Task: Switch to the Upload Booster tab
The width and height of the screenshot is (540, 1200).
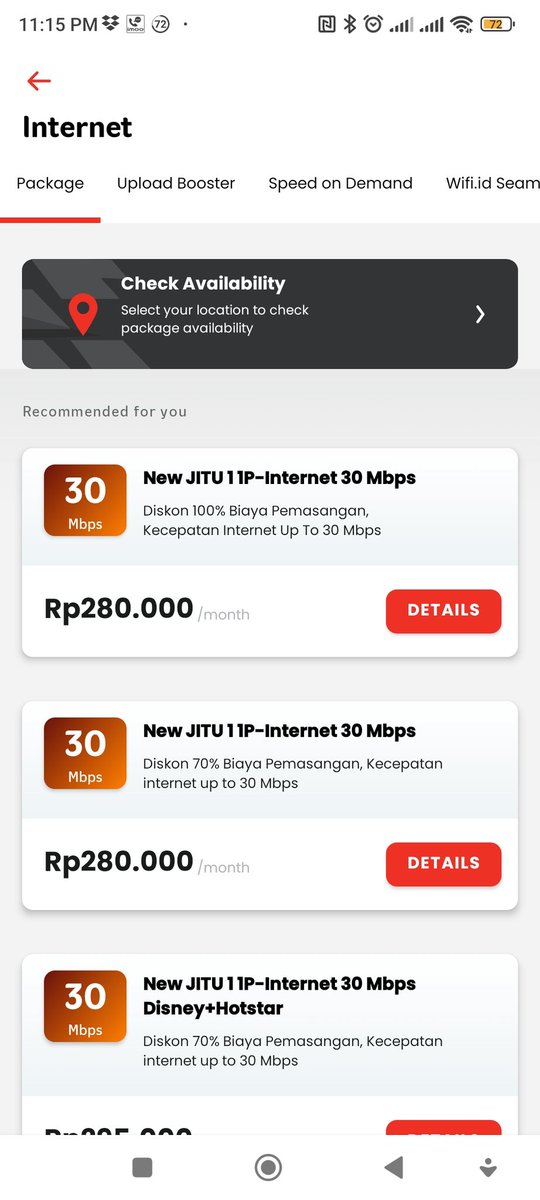Action: pyautogui.click(x=176, y=183)
